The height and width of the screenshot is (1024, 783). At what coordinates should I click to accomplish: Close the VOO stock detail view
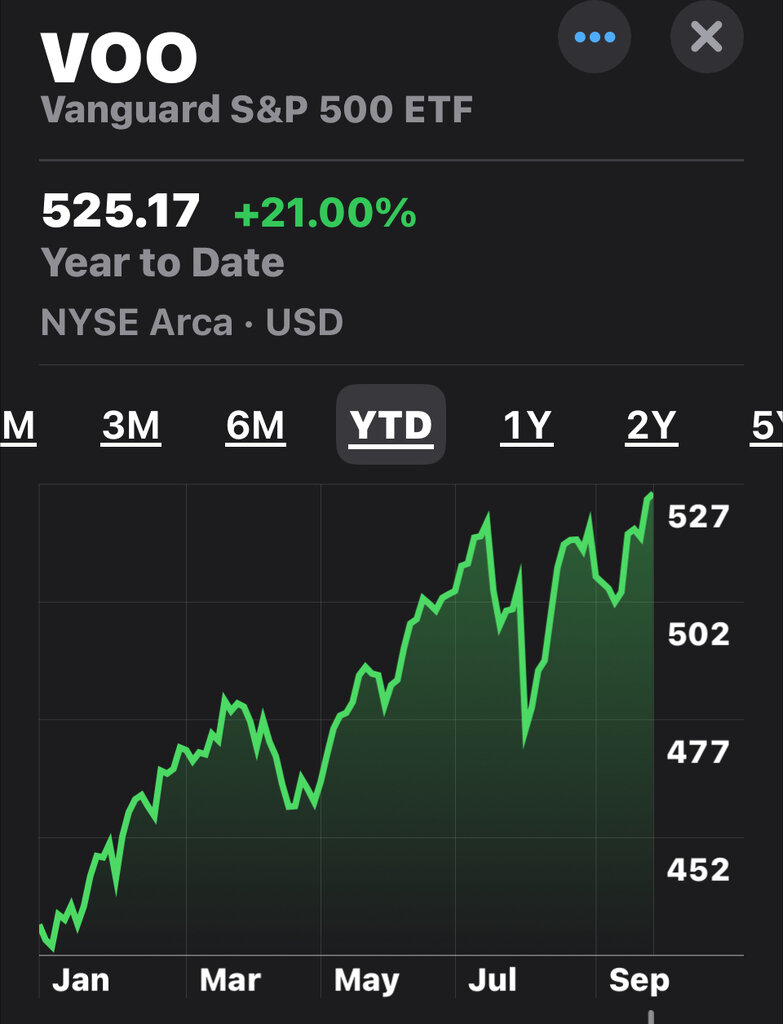tap(706, 37)
